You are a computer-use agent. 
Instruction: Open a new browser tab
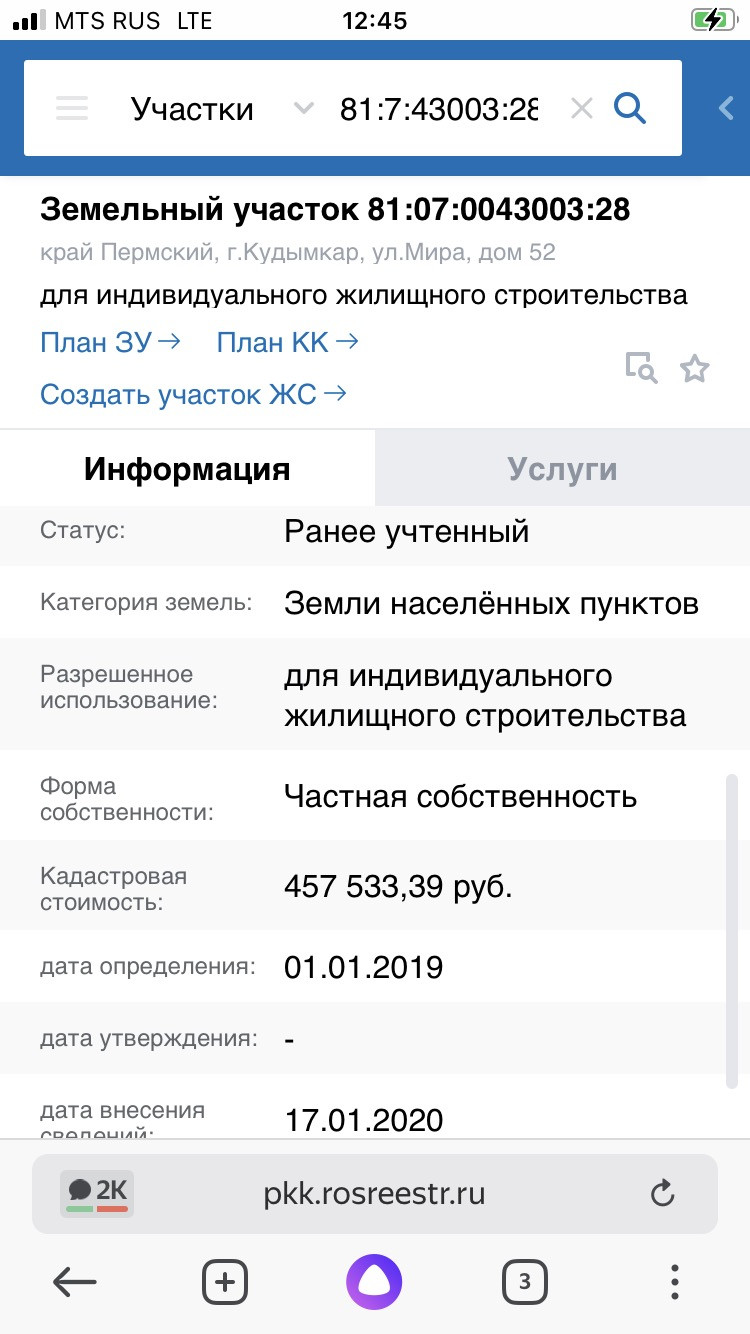click(225, 1281)
